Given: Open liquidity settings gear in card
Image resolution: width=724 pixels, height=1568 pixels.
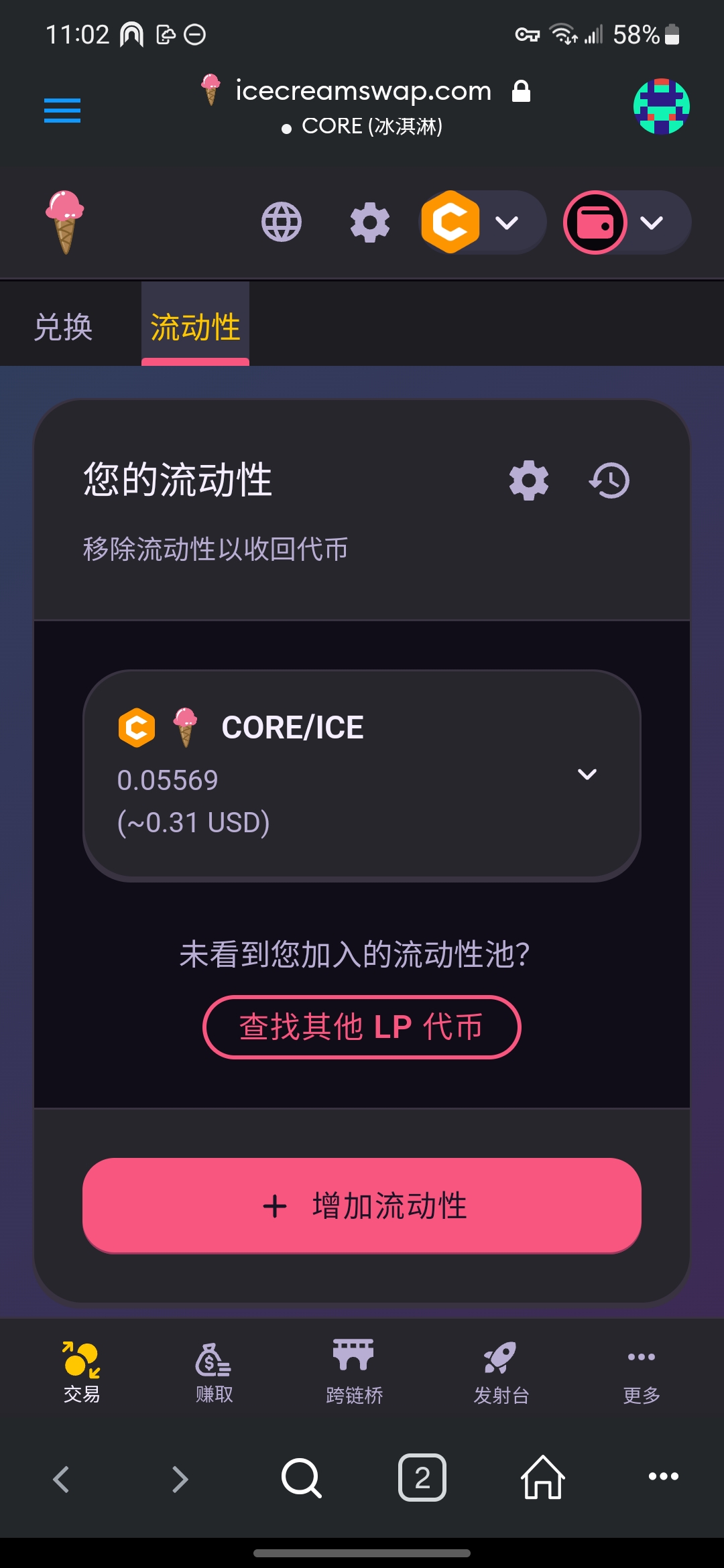Looking at the screenshot, I should 529,480.
